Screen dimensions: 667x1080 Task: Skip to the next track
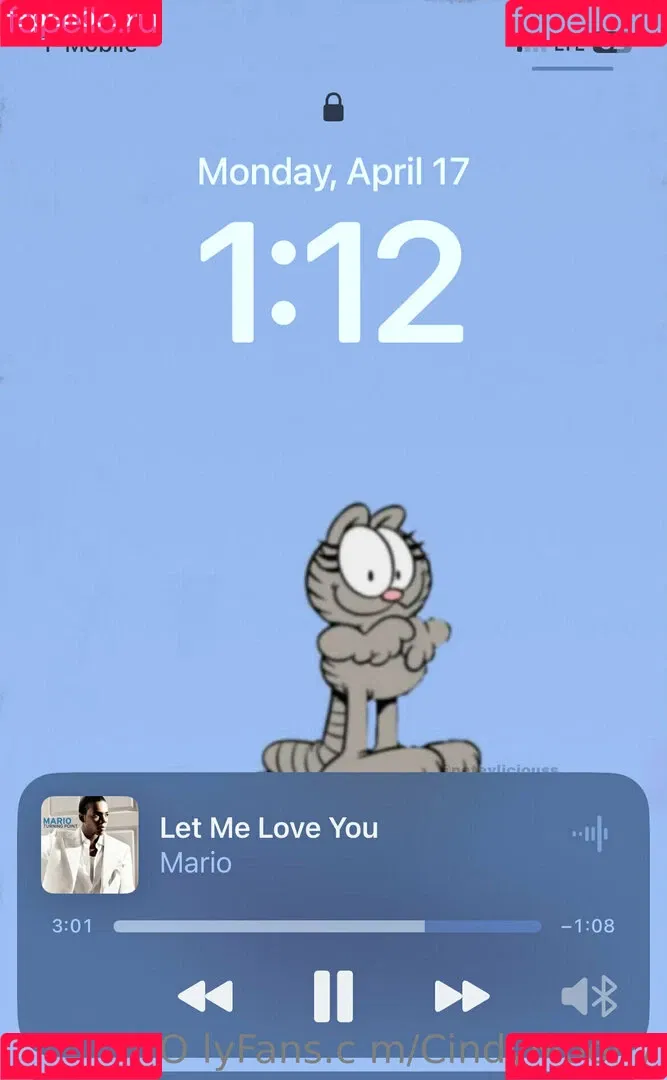click(x=462, y=996)
